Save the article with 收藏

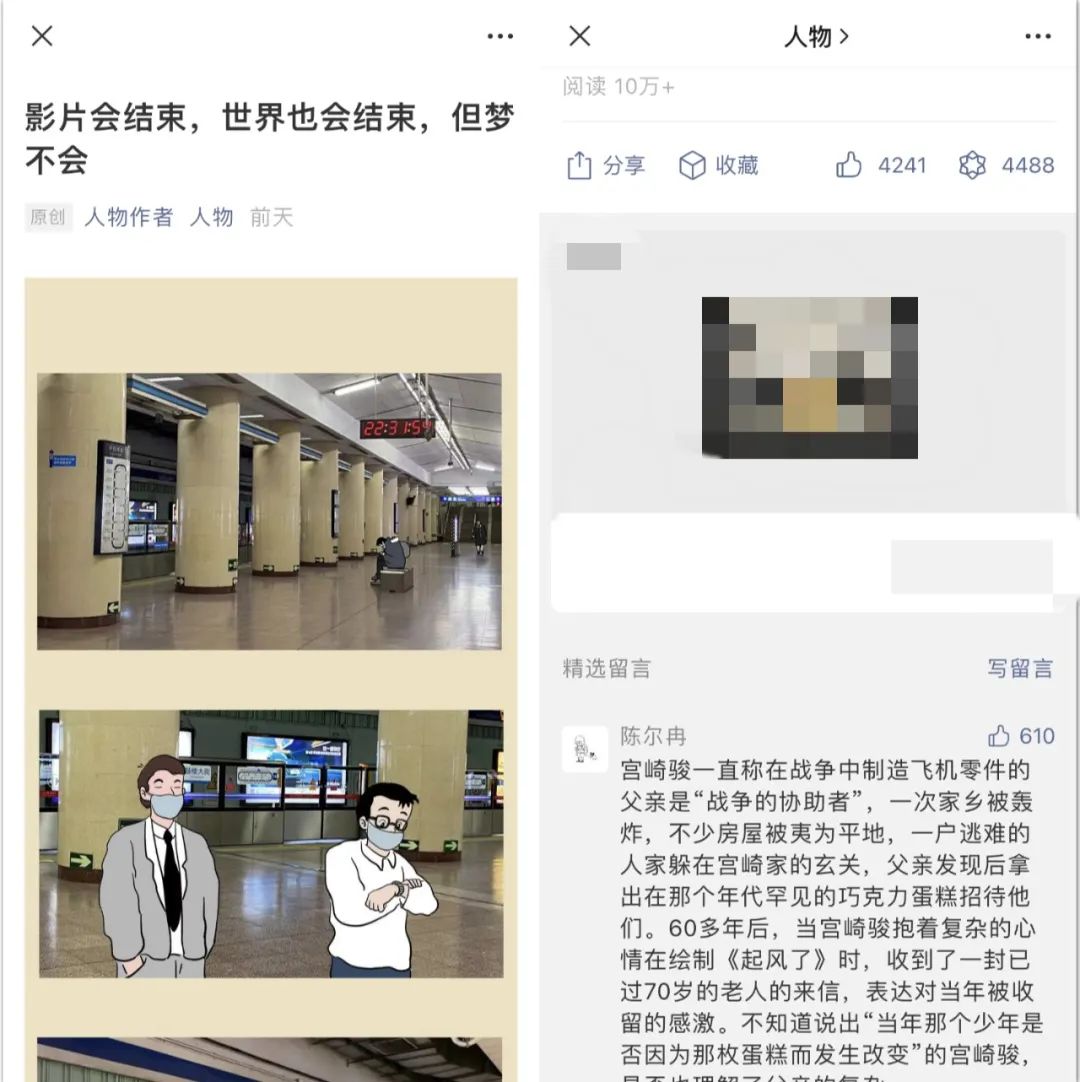click(719, 165)
